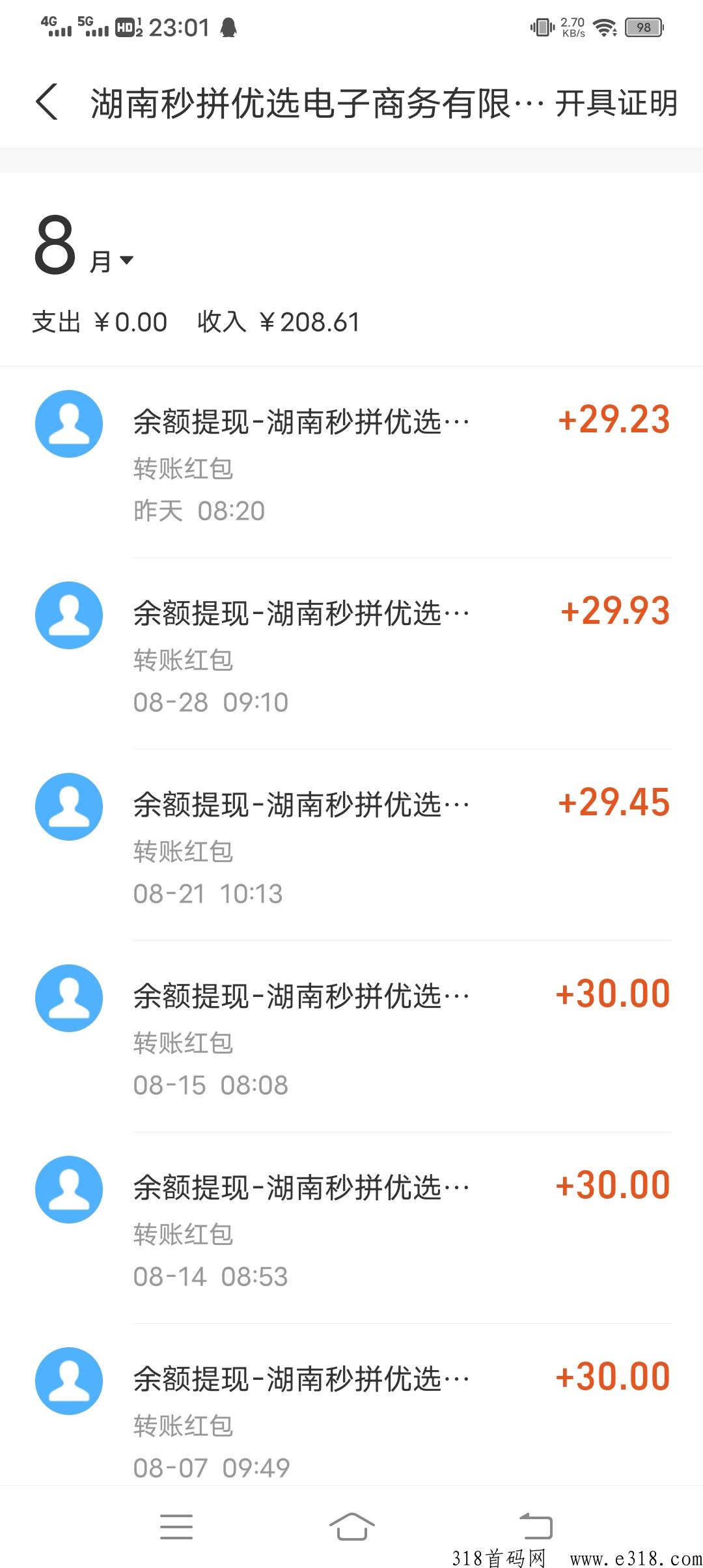Tap the system home button

pos(351,1526)
